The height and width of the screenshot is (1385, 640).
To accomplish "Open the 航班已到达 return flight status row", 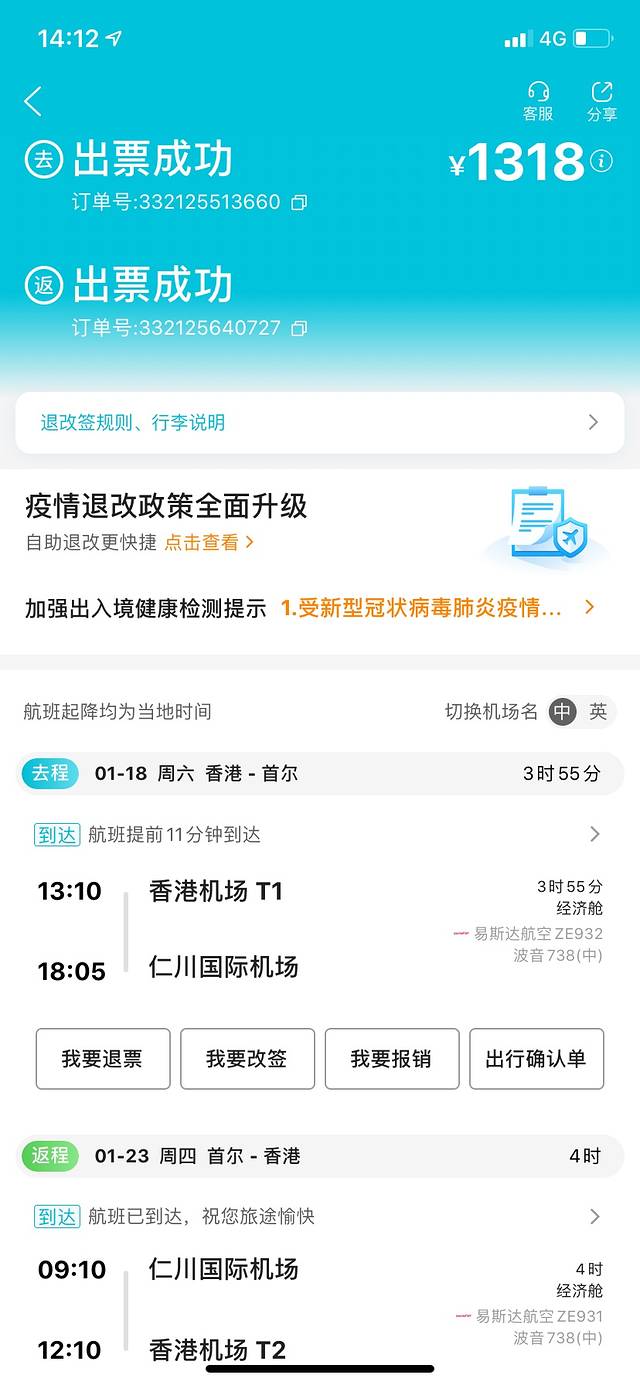I will [x=320, y=1216].
